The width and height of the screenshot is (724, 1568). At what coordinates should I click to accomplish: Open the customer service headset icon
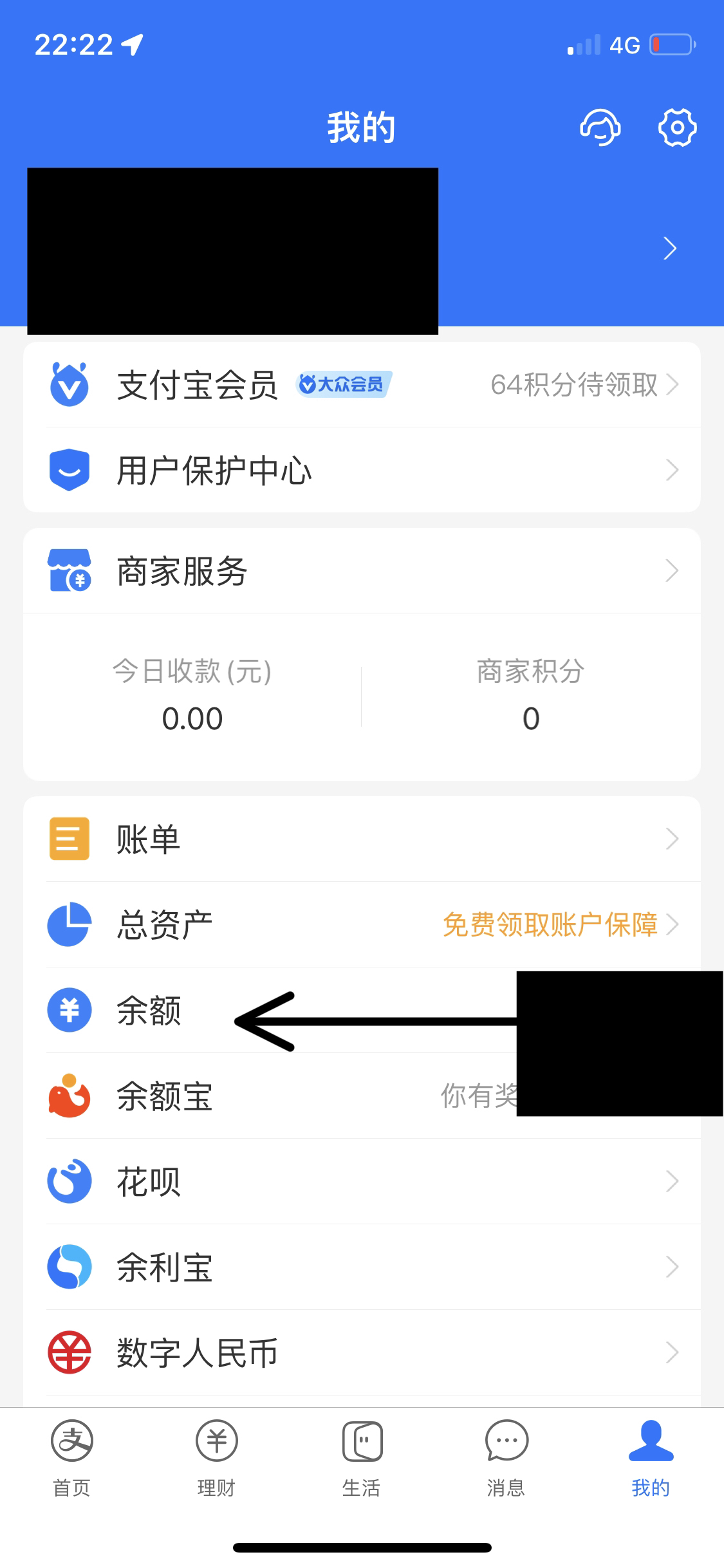point(600,127)
